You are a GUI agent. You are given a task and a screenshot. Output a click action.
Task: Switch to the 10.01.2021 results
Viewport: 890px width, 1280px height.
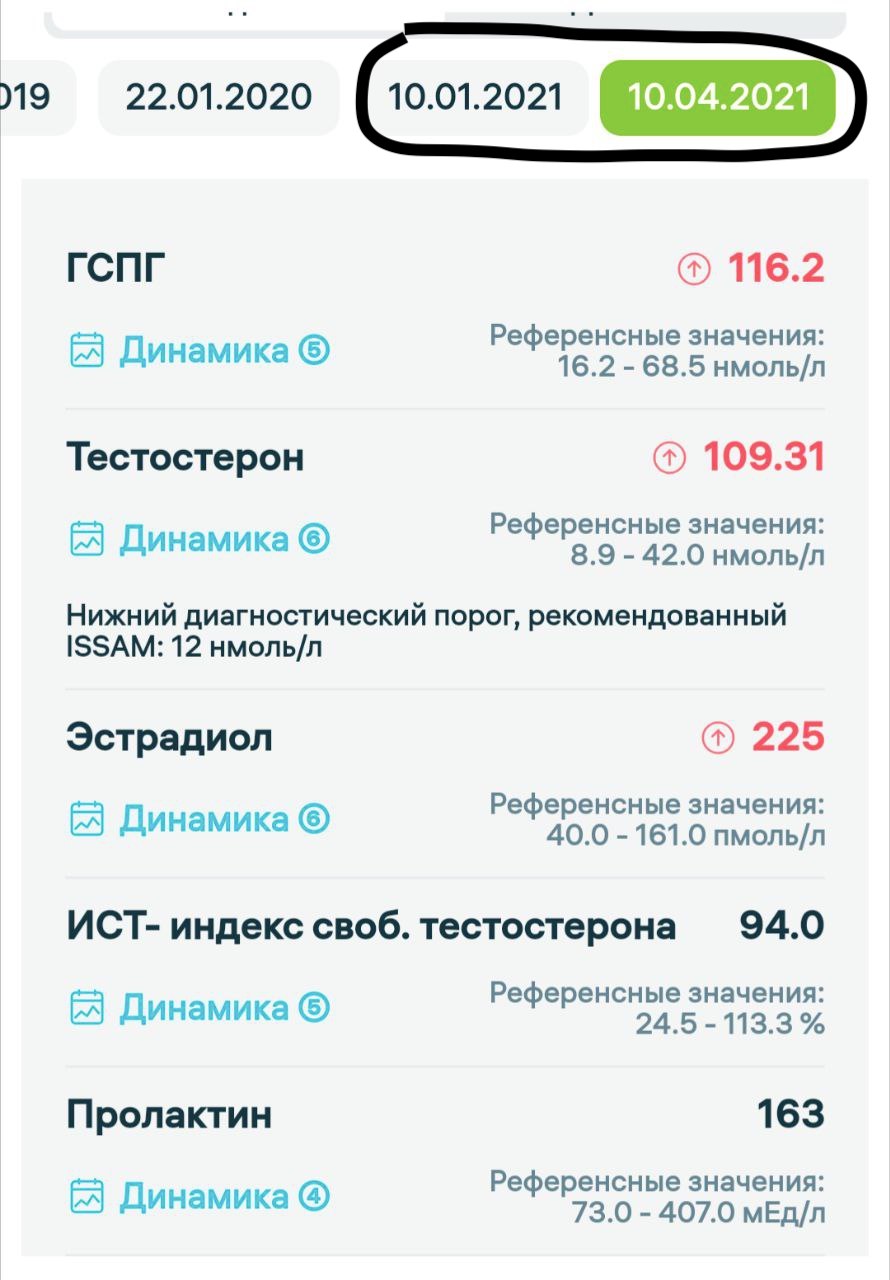[x=475, y=97]
